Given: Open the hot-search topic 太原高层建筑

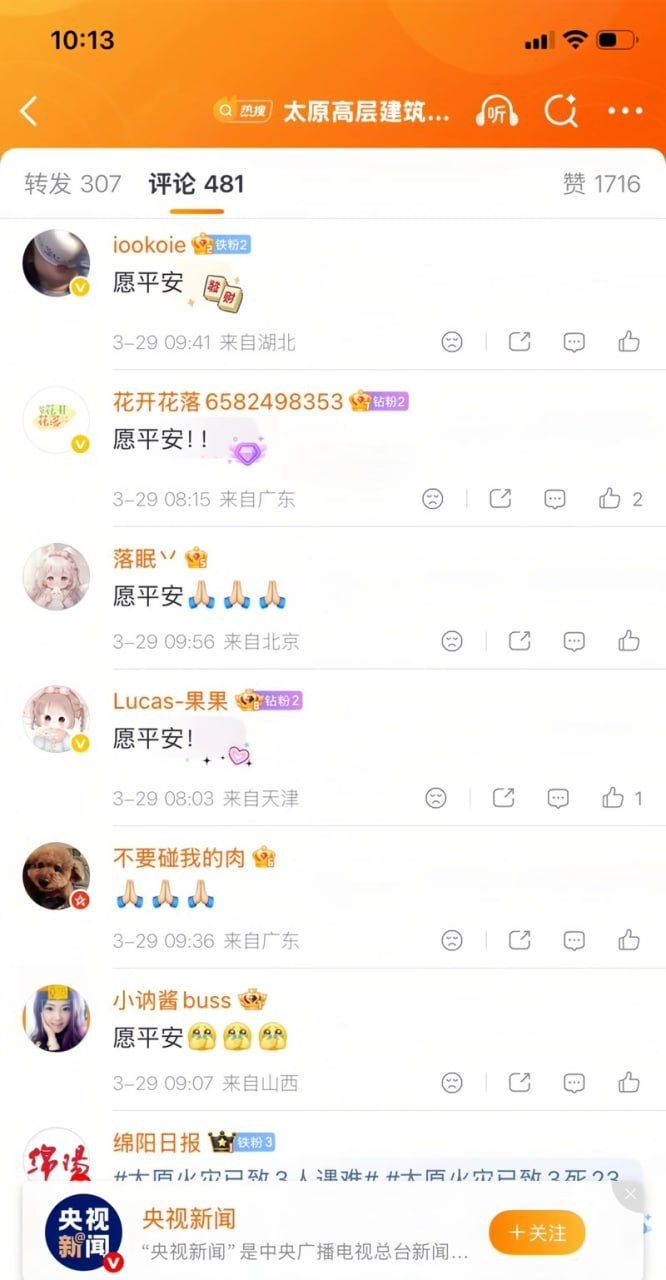Looking at the screenshot, I should (332, 111).
